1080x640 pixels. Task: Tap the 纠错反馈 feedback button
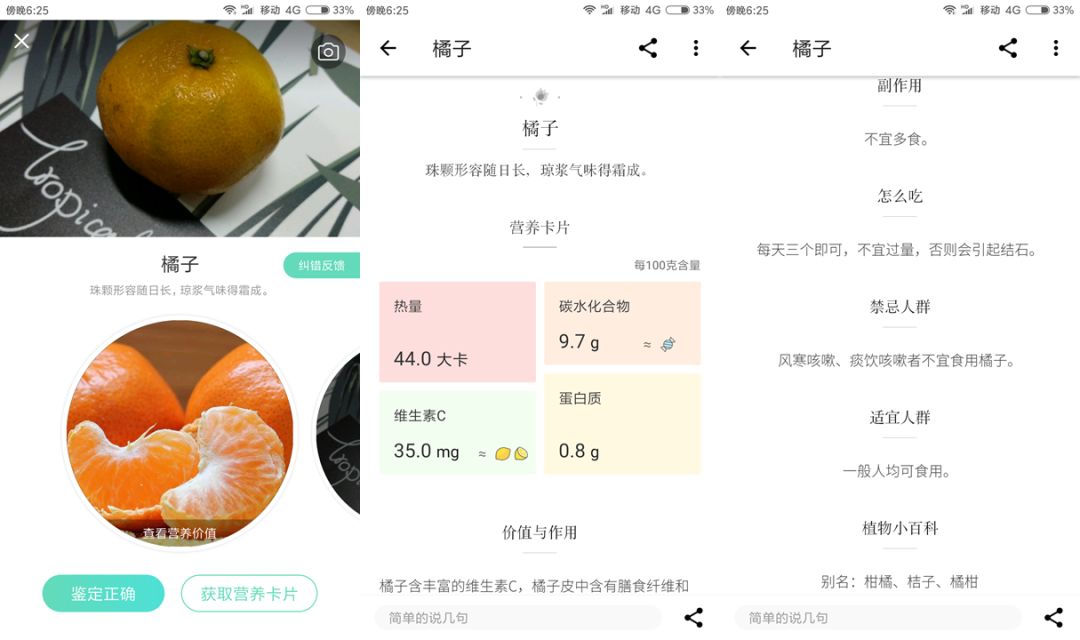(x=321, y=265)
